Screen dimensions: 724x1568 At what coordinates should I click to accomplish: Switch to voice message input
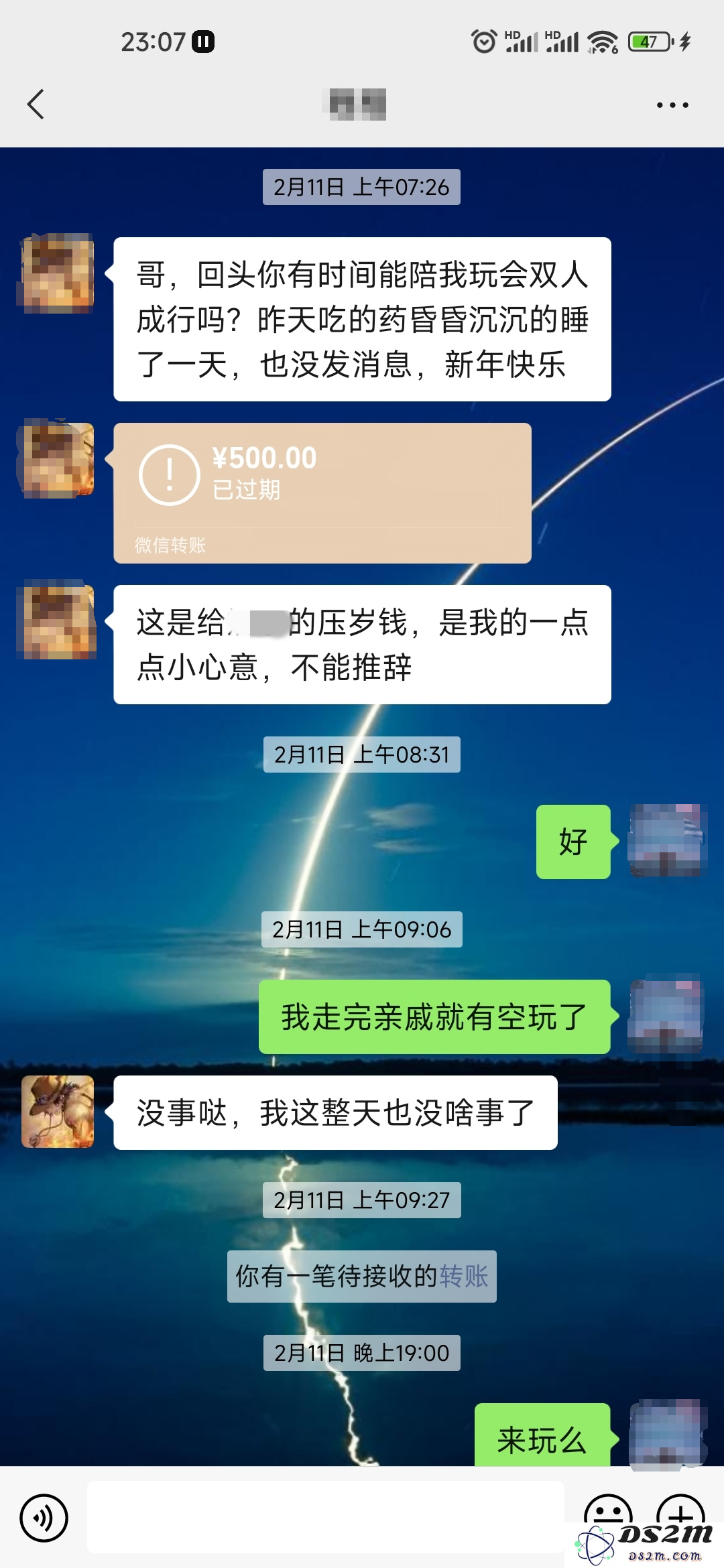click(44, 1518)
